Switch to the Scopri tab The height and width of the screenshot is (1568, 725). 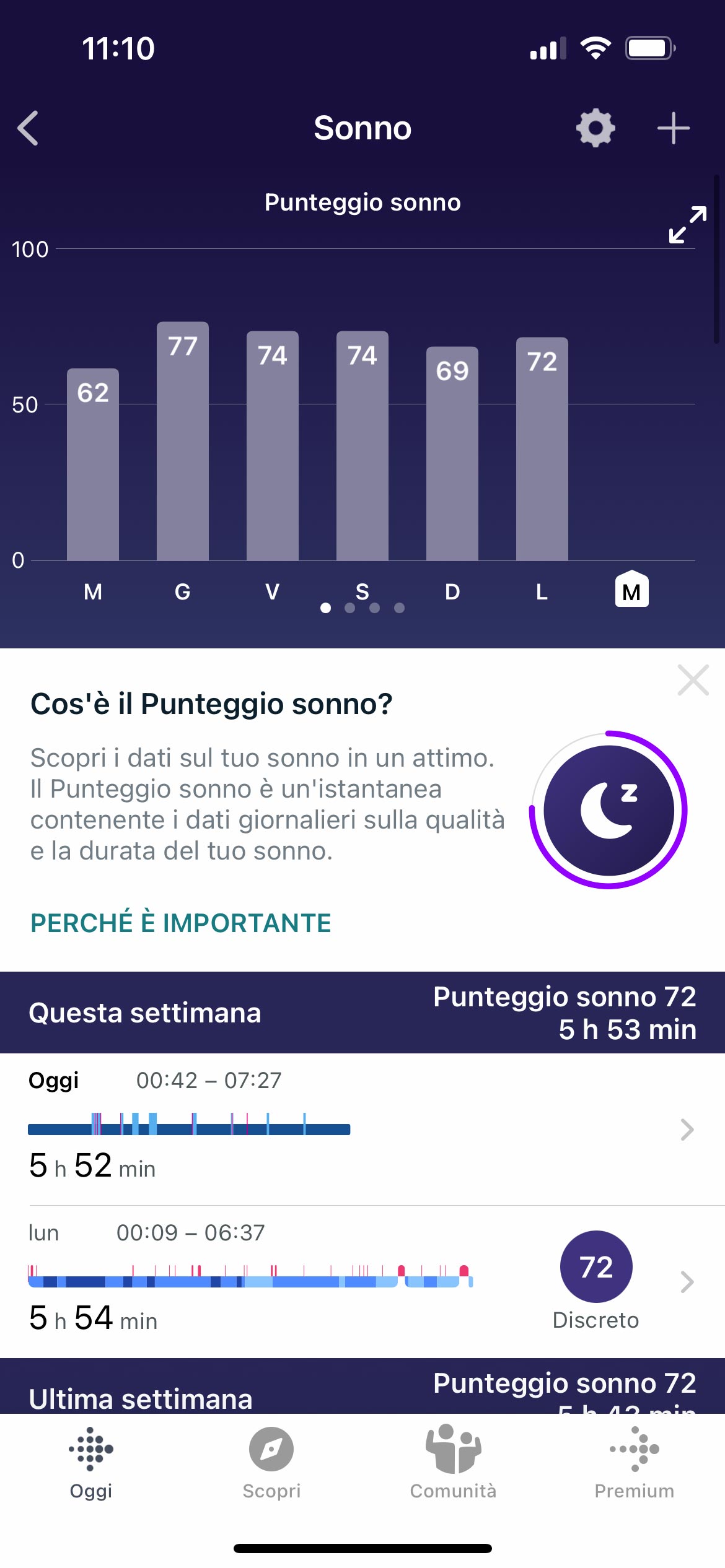271,1463
